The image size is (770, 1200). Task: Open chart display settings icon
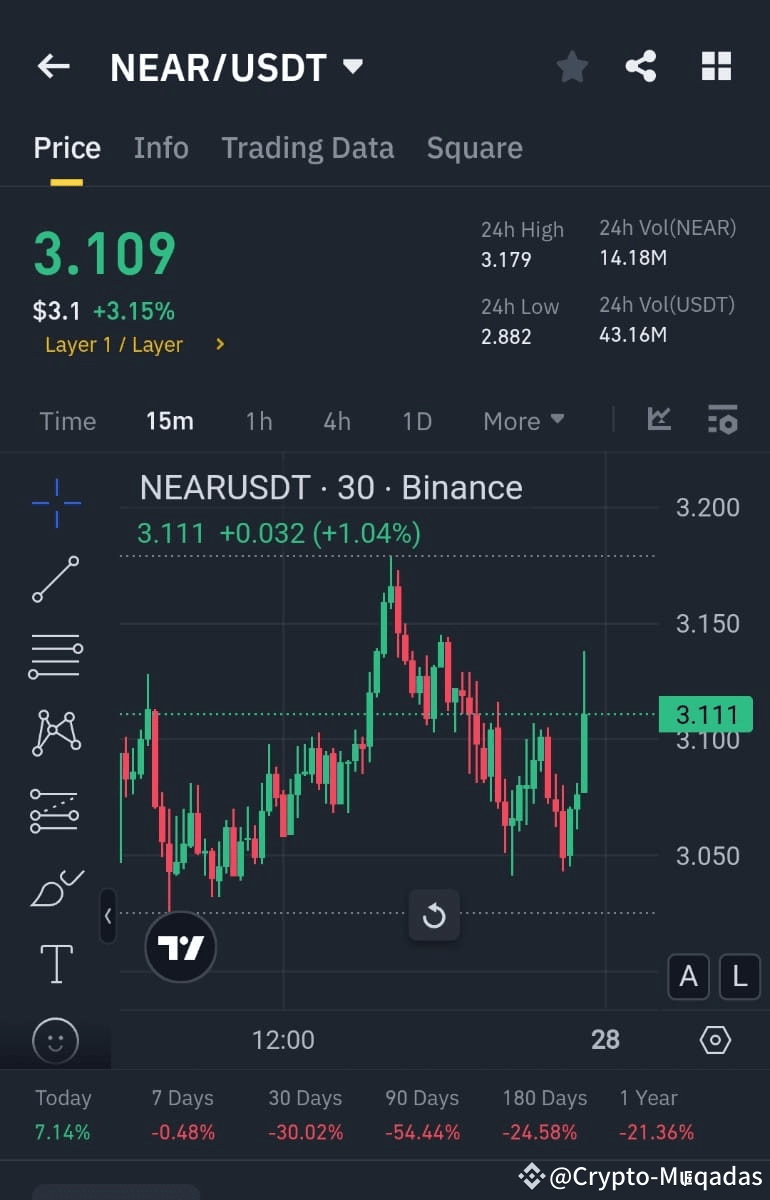click(x=722, y=420)
